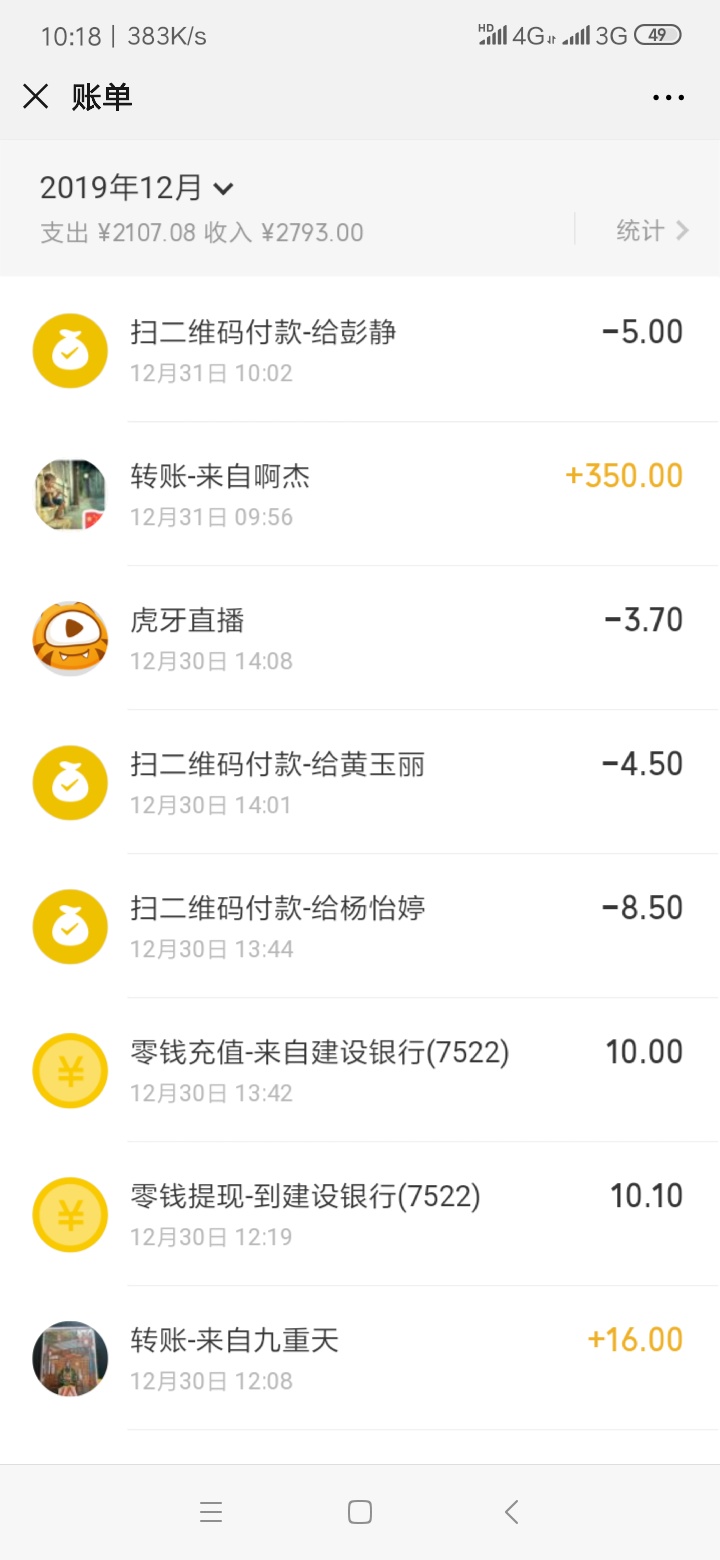Open the payment to 彭静 record
Image resolution: width=720 pixels, height=1560 pixels.
[360, 350]
